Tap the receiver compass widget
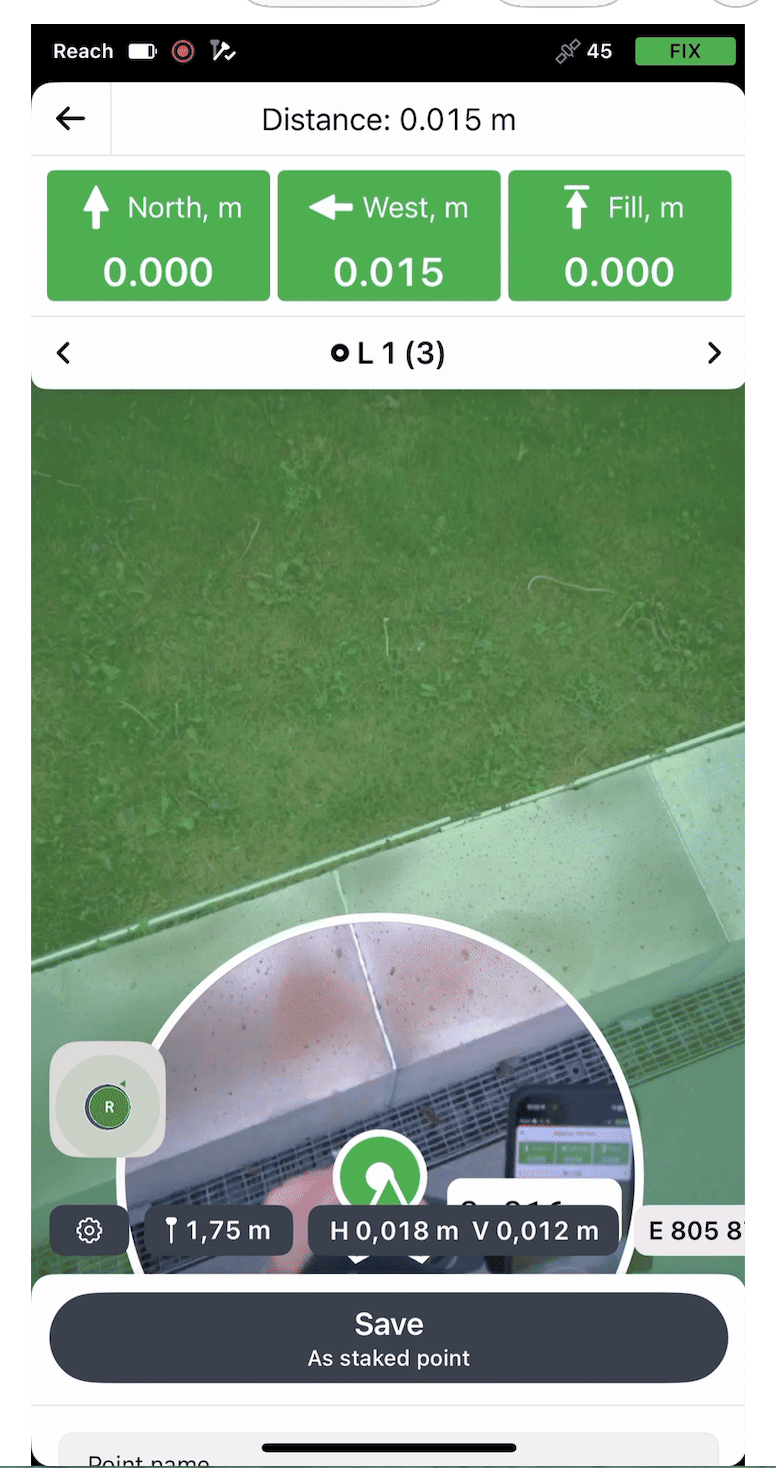The image size is (776, 1468). (x=108, y=1100)
